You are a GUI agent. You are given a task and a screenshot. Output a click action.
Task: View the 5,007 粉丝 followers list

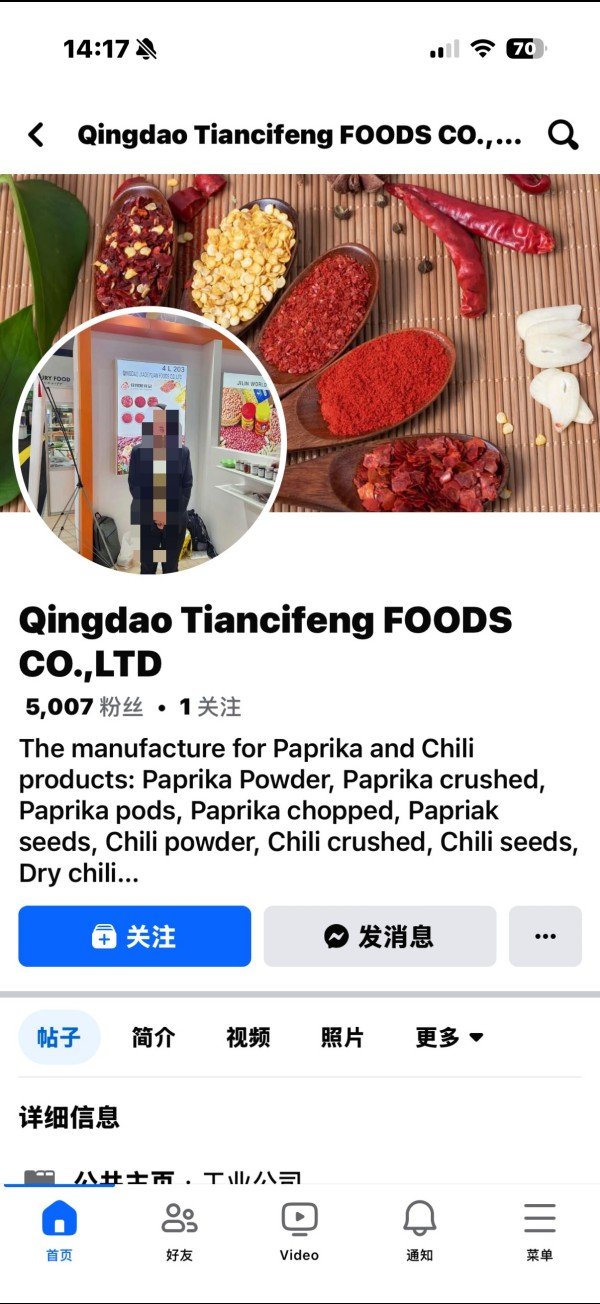coord(84,707)
